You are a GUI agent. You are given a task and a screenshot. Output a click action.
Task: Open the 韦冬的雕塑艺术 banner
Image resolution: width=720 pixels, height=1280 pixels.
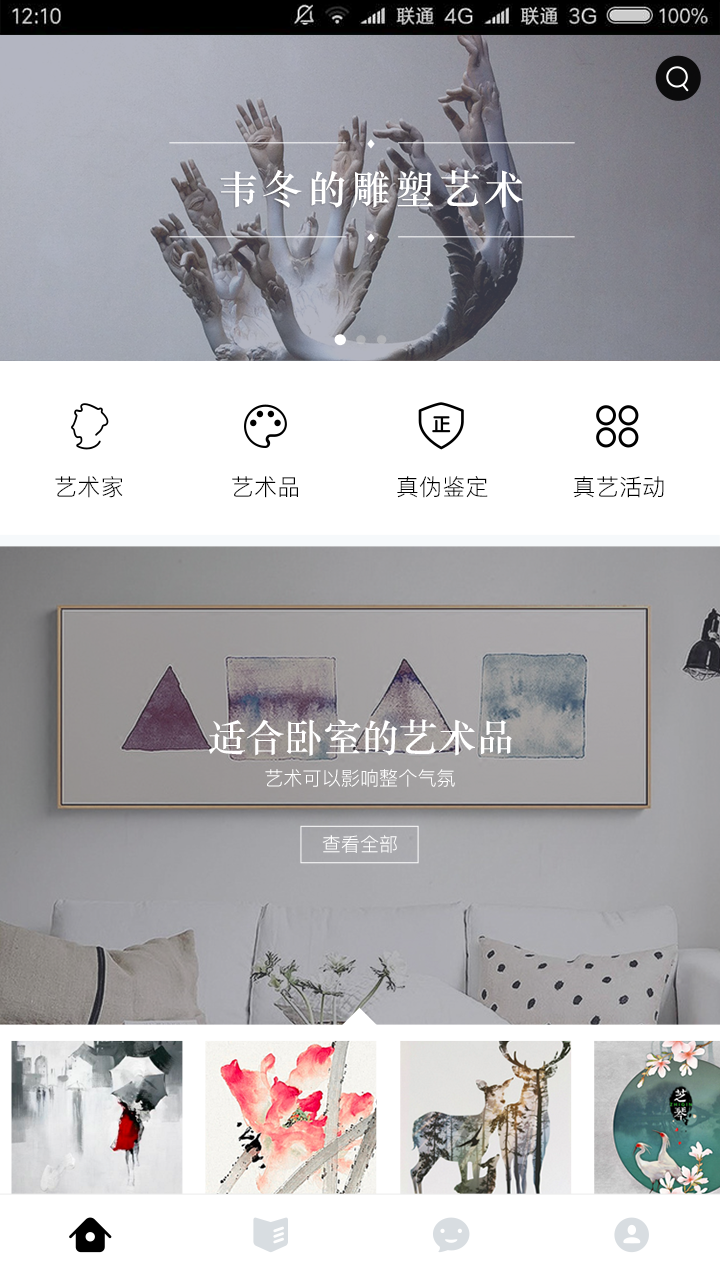[x=370, y=190]
